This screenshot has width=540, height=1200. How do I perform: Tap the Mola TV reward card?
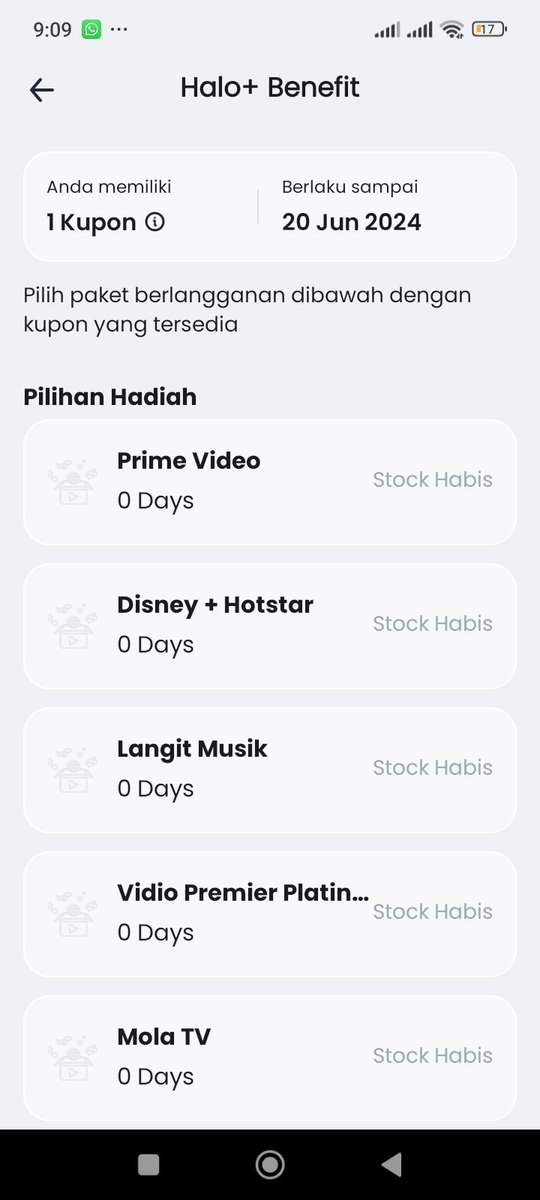pos(270,1058)
